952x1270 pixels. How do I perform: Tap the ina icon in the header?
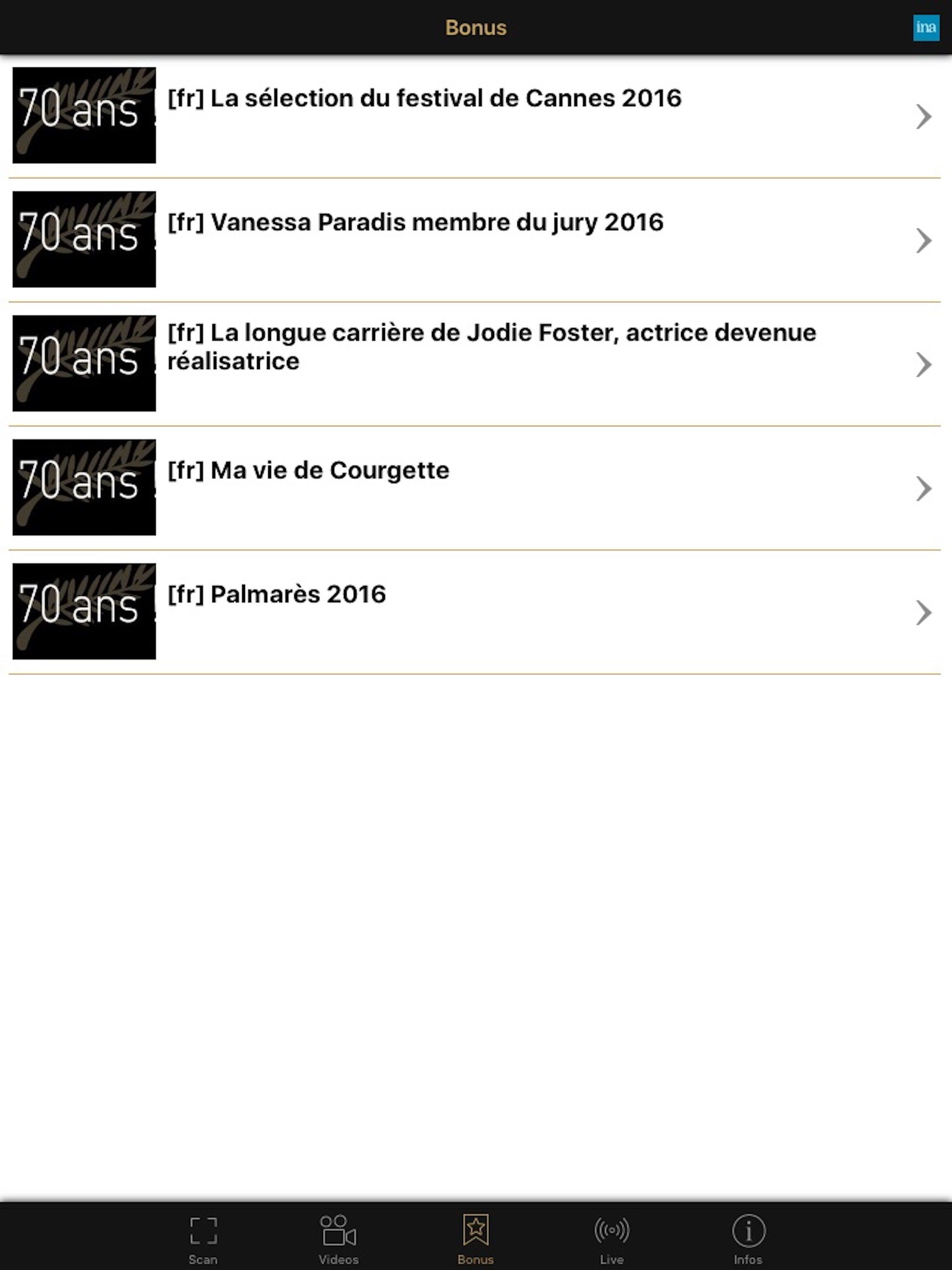pos(926,27)
